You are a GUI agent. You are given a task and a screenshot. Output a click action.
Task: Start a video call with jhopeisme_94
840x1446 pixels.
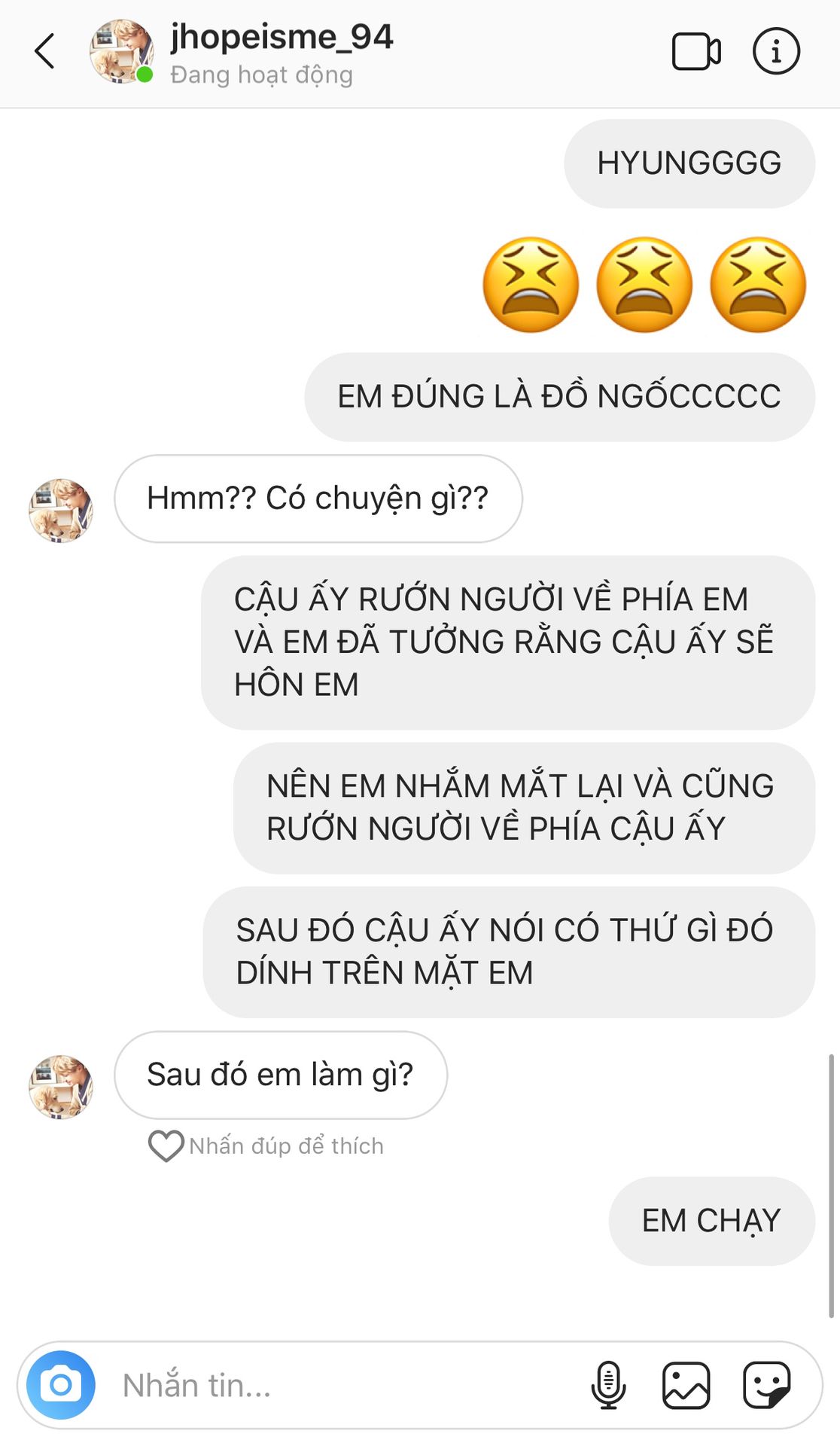696,51
